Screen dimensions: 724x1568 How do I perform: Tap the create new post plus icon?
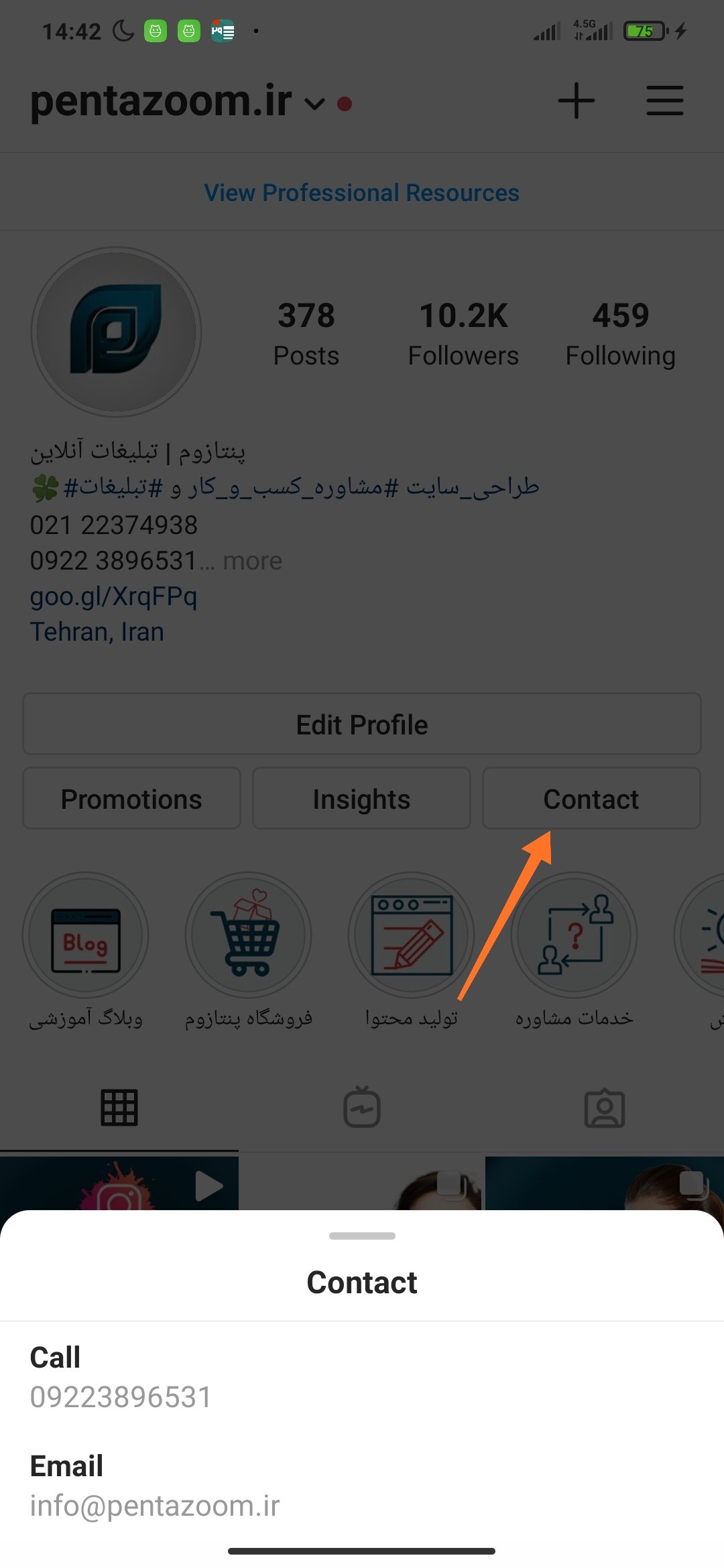click(x=576, y=101)
